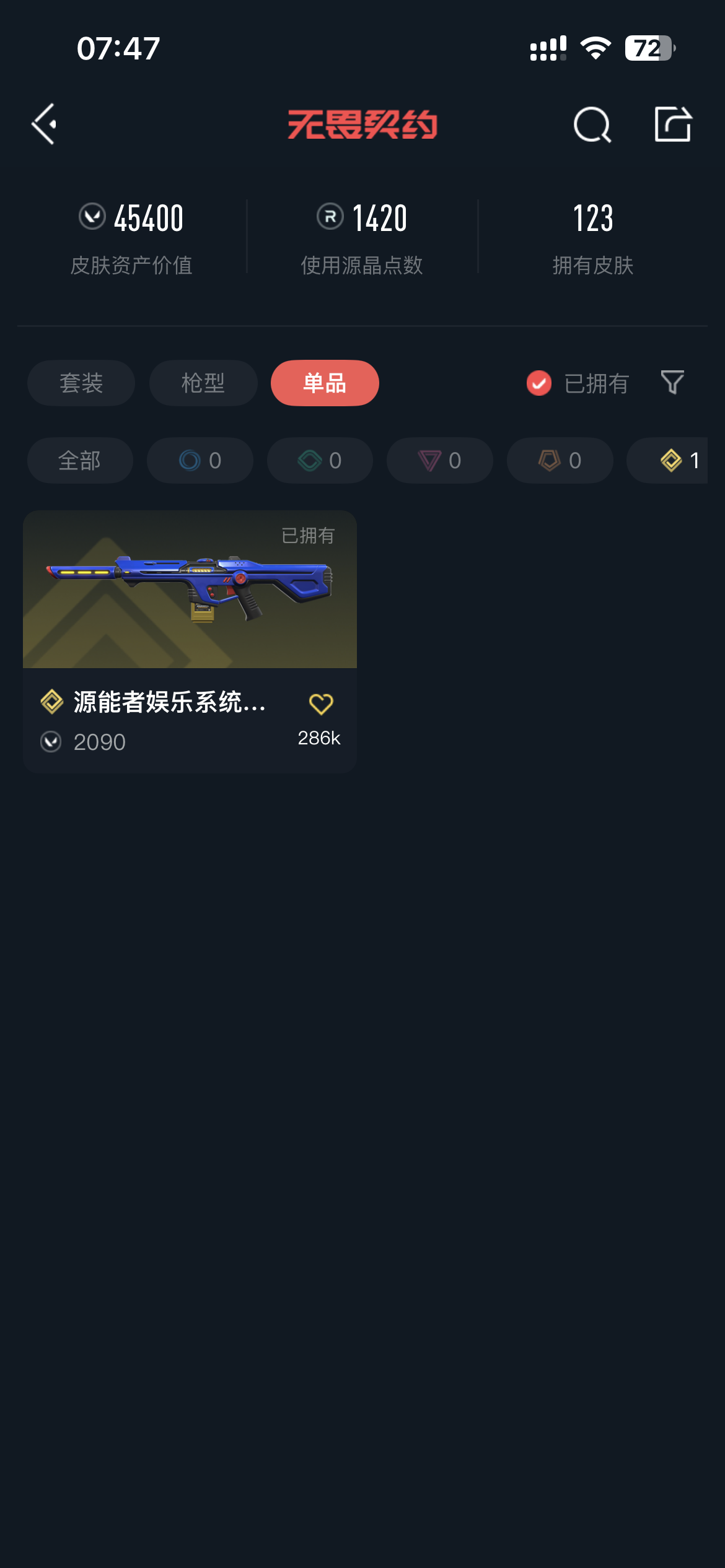This screenshot has width=725, height=1568.
Task: Open the funnel filter options
Action: tap(672, 383)
